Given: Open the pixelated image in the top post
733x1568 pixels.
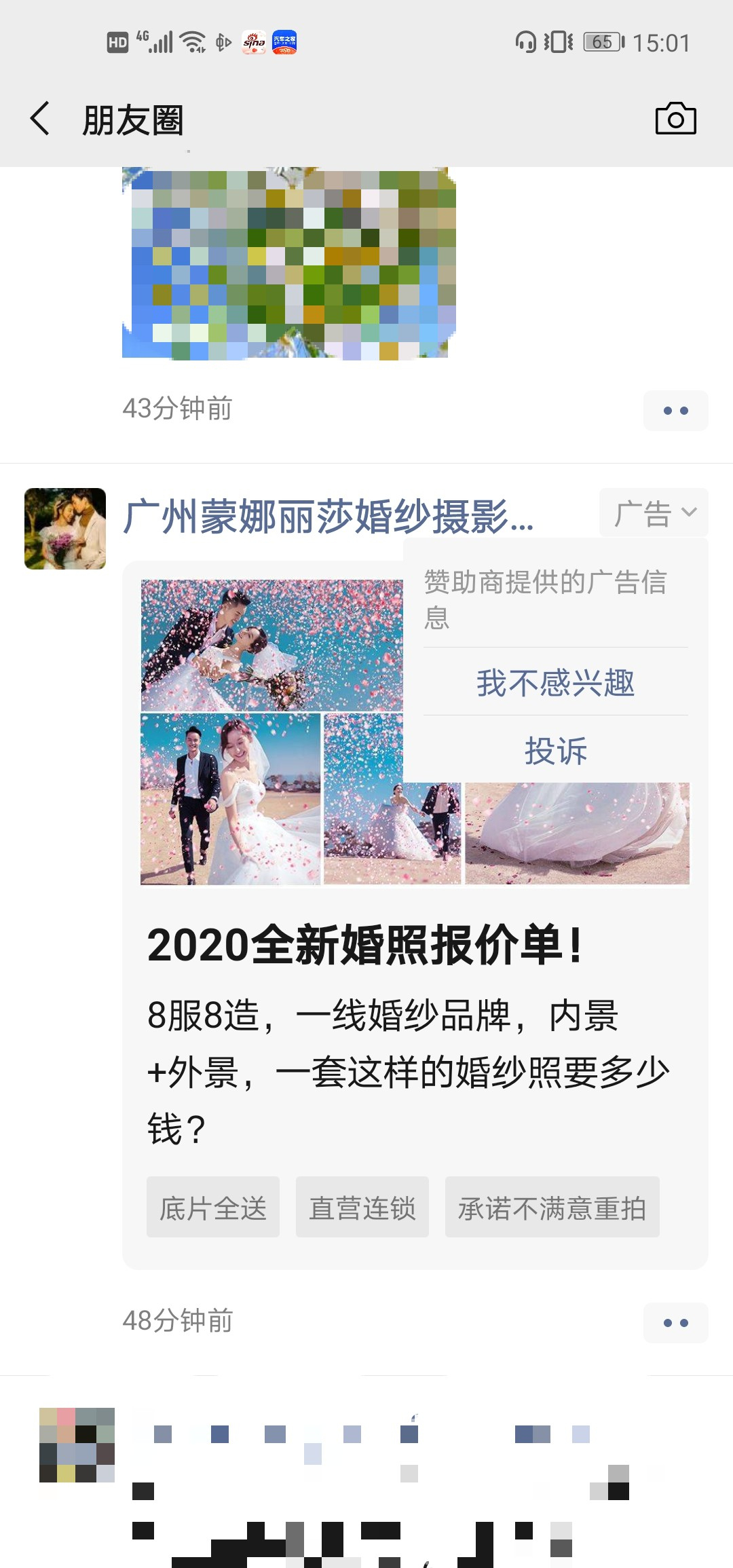Looking at the screenshot, I should point(288,263).
